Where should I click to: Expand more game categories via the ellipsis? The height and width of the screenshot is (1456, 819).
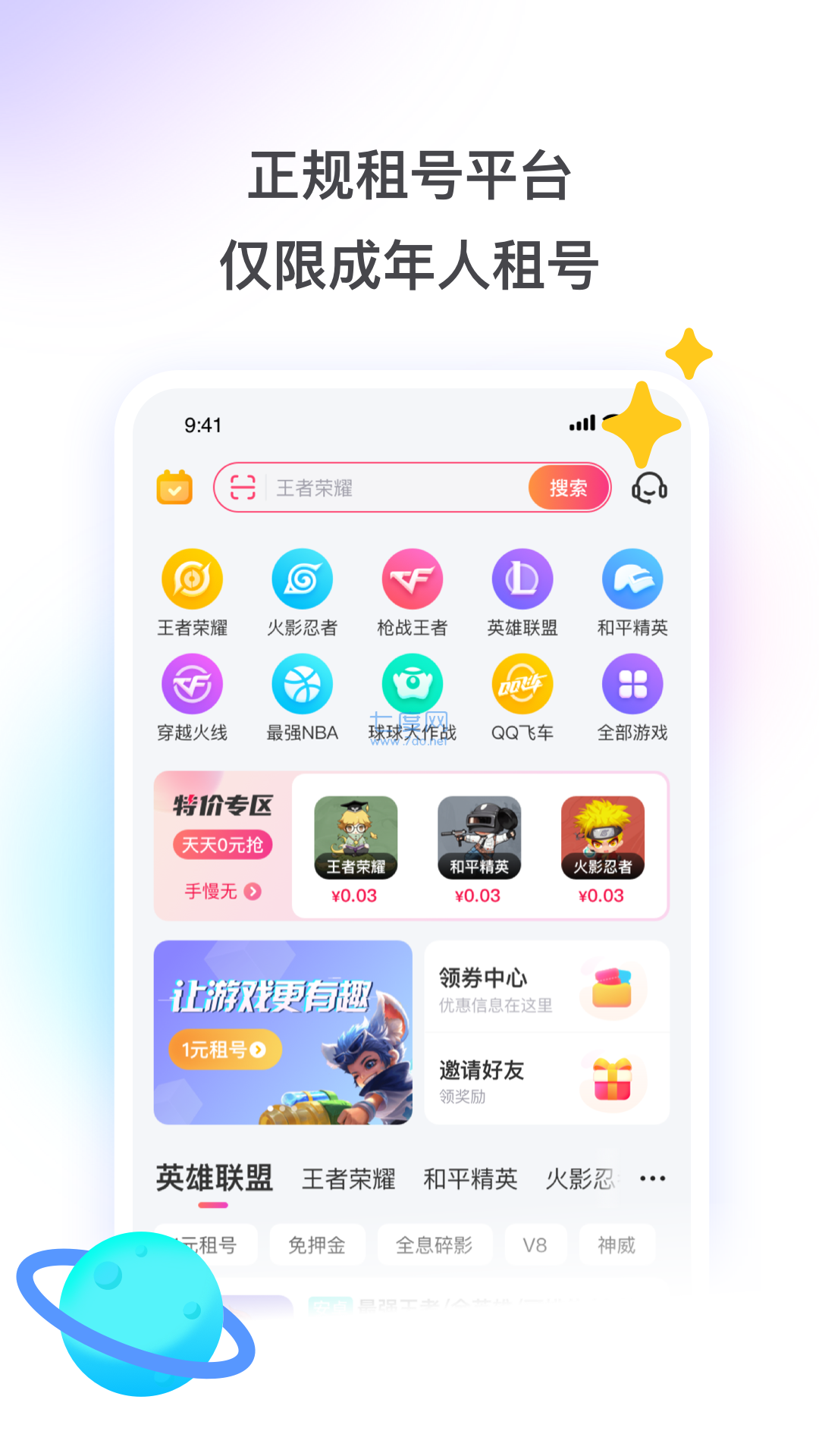coord(651,1178)
